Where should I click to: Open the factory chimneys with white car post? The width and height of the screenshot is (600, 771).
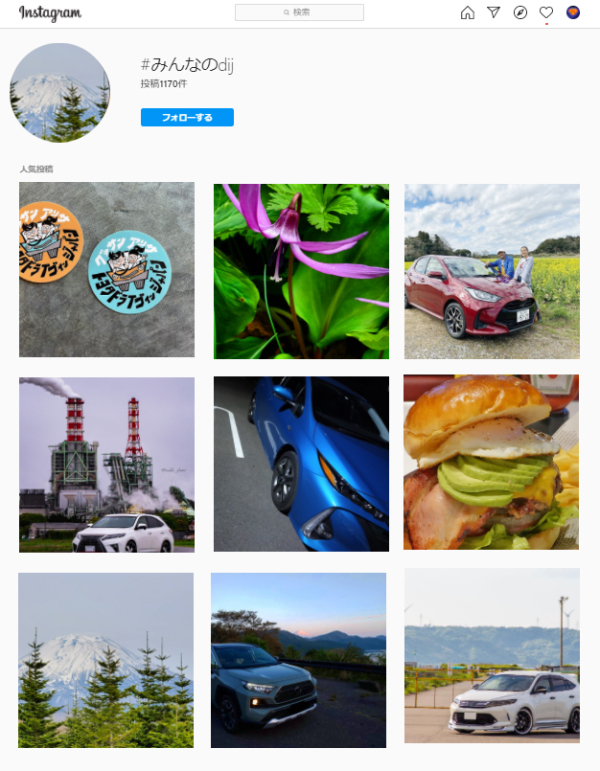point(107,465)
